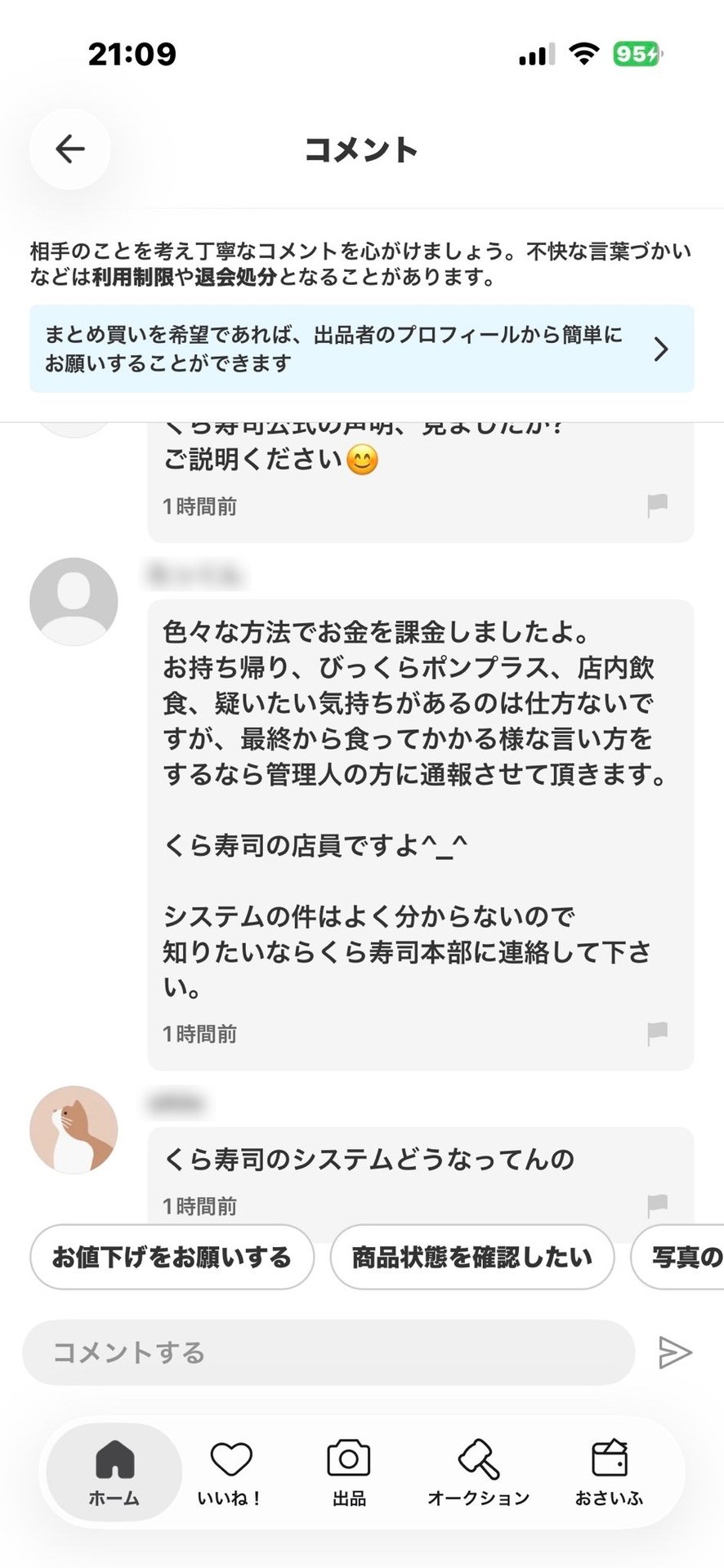Open the いいね！ tab

pos(230,1472)
